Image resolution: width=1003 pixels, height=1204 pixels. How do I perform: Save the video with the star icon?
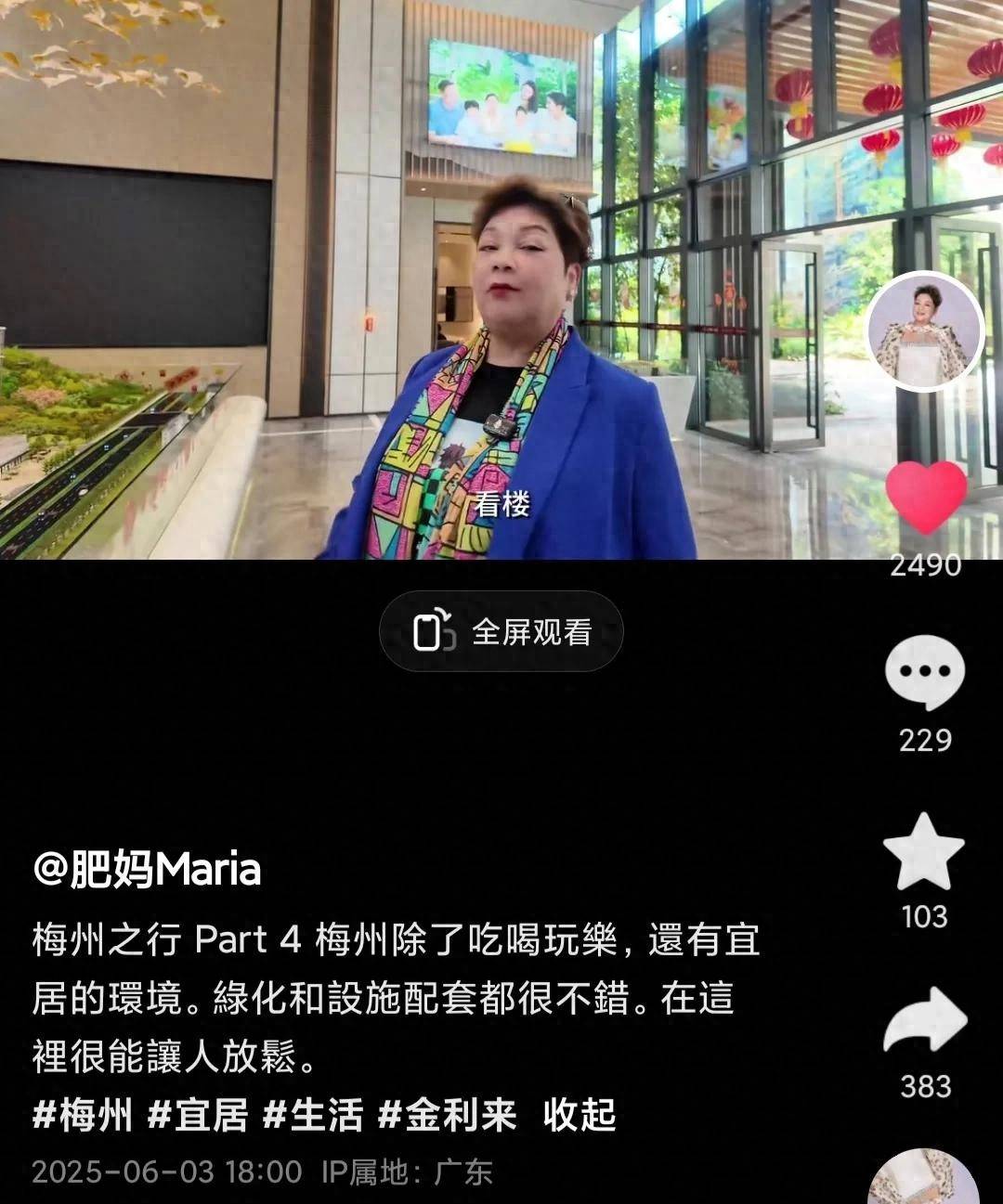pos(924,852)
